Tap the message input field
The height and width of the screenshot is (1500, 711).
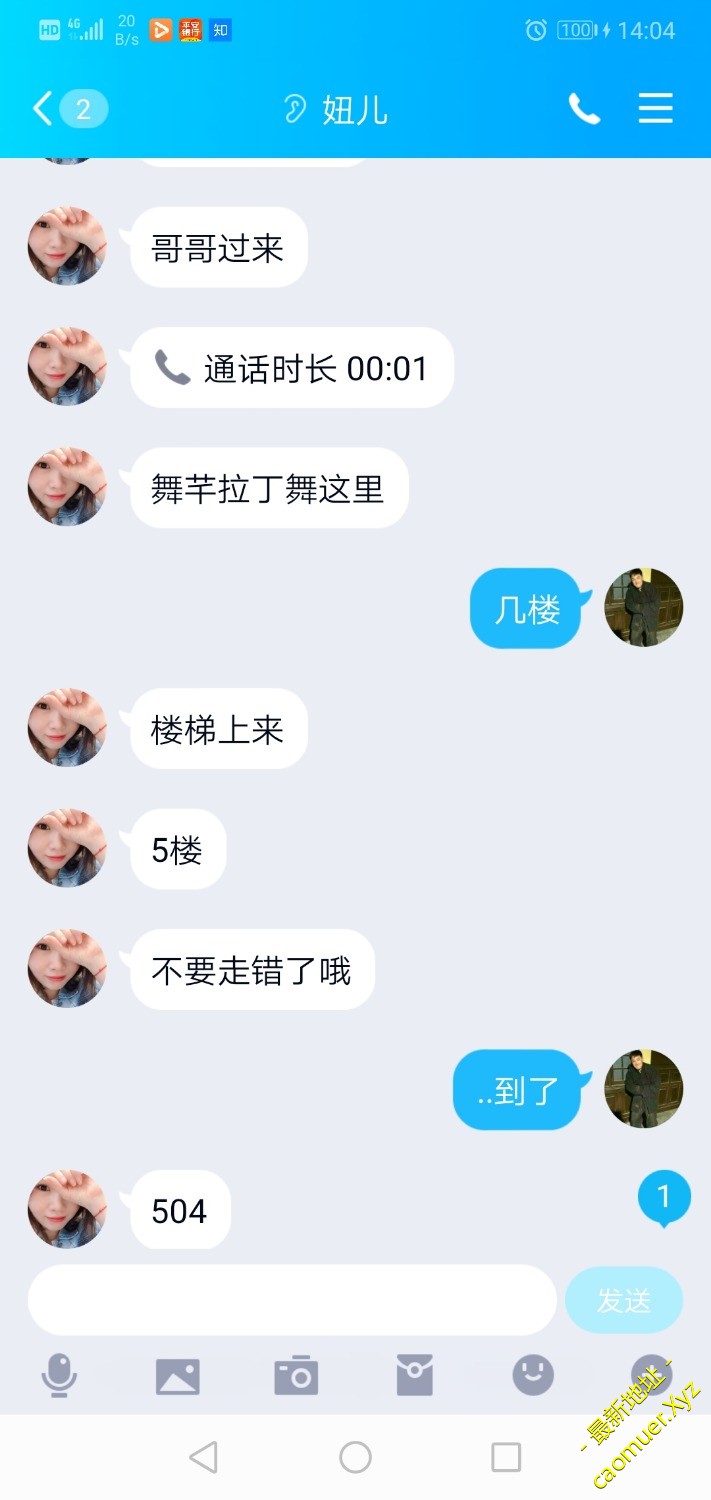pos(291,1299)
